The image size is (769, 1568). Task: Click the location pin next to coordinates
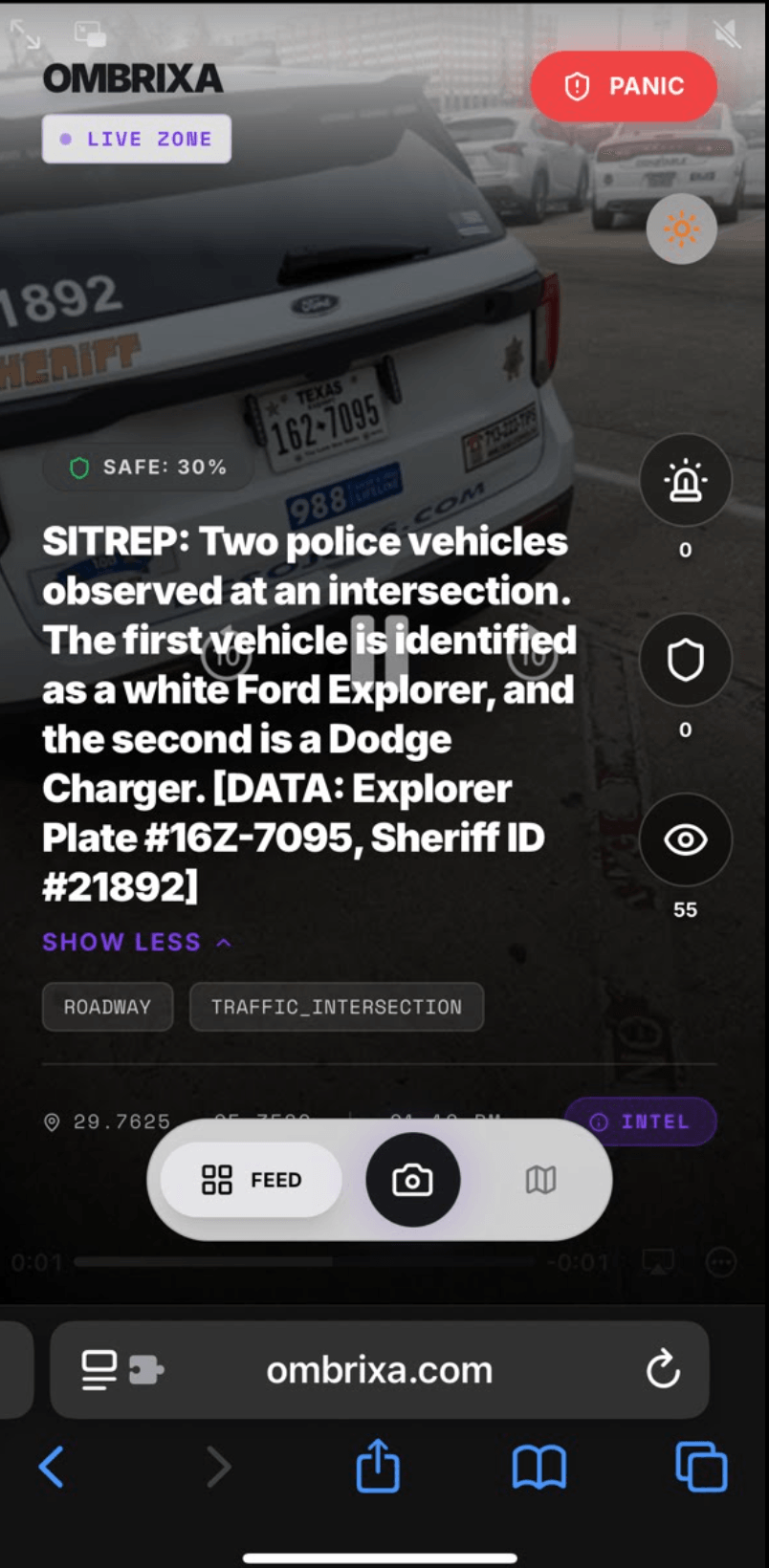pyautogui.click(x=55, y=1121)
